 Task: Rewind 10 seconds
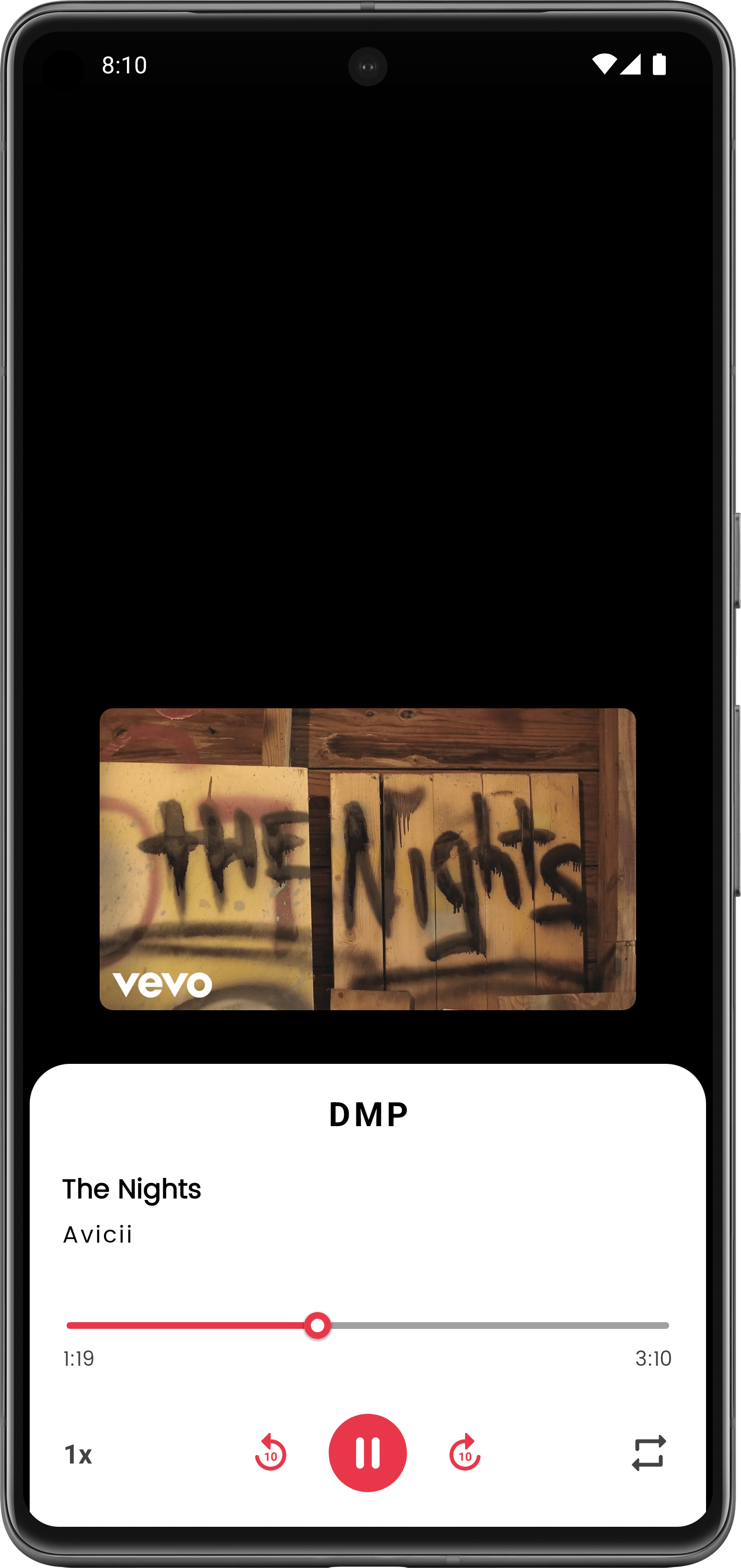(270, 1453)
